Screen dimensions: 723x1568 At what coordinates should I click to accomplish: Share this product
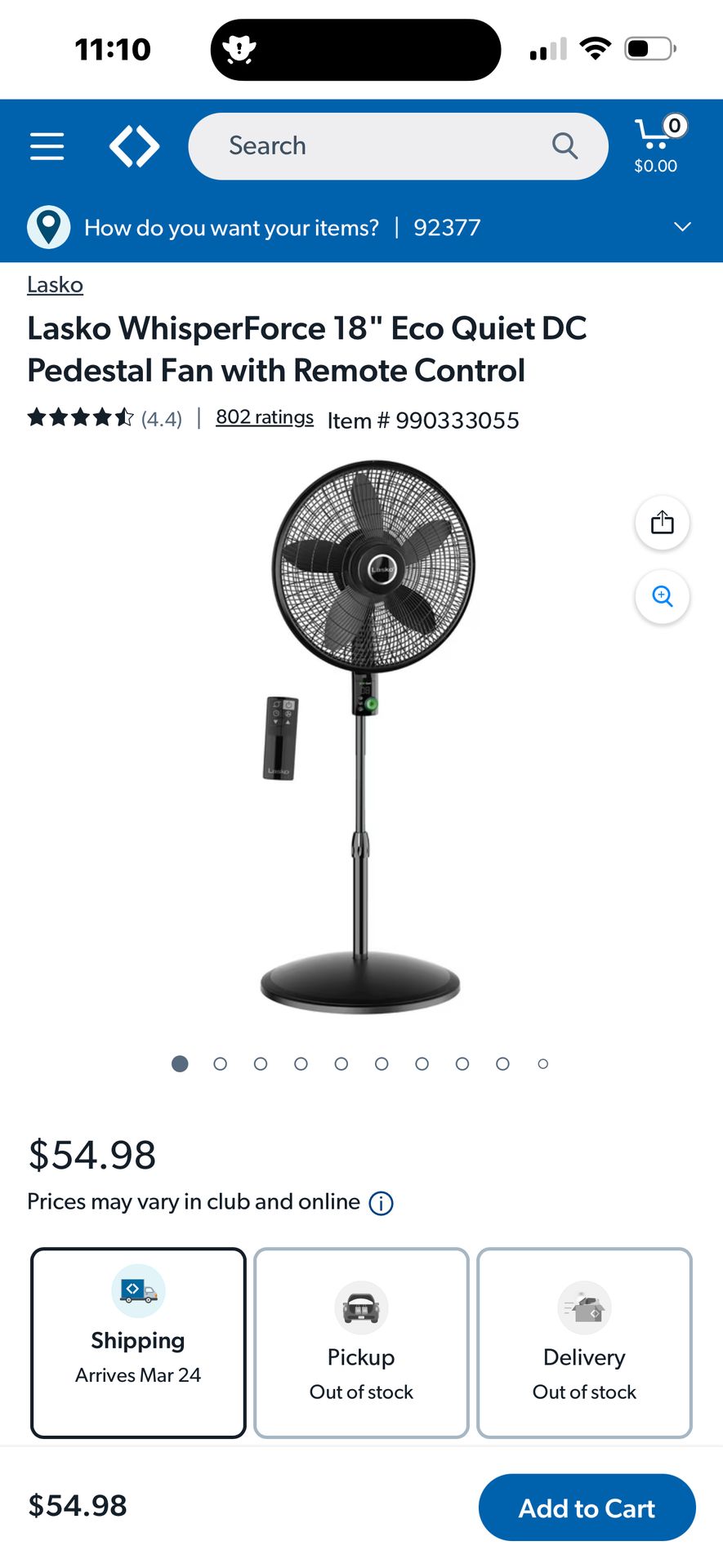[x=662, y=522]
